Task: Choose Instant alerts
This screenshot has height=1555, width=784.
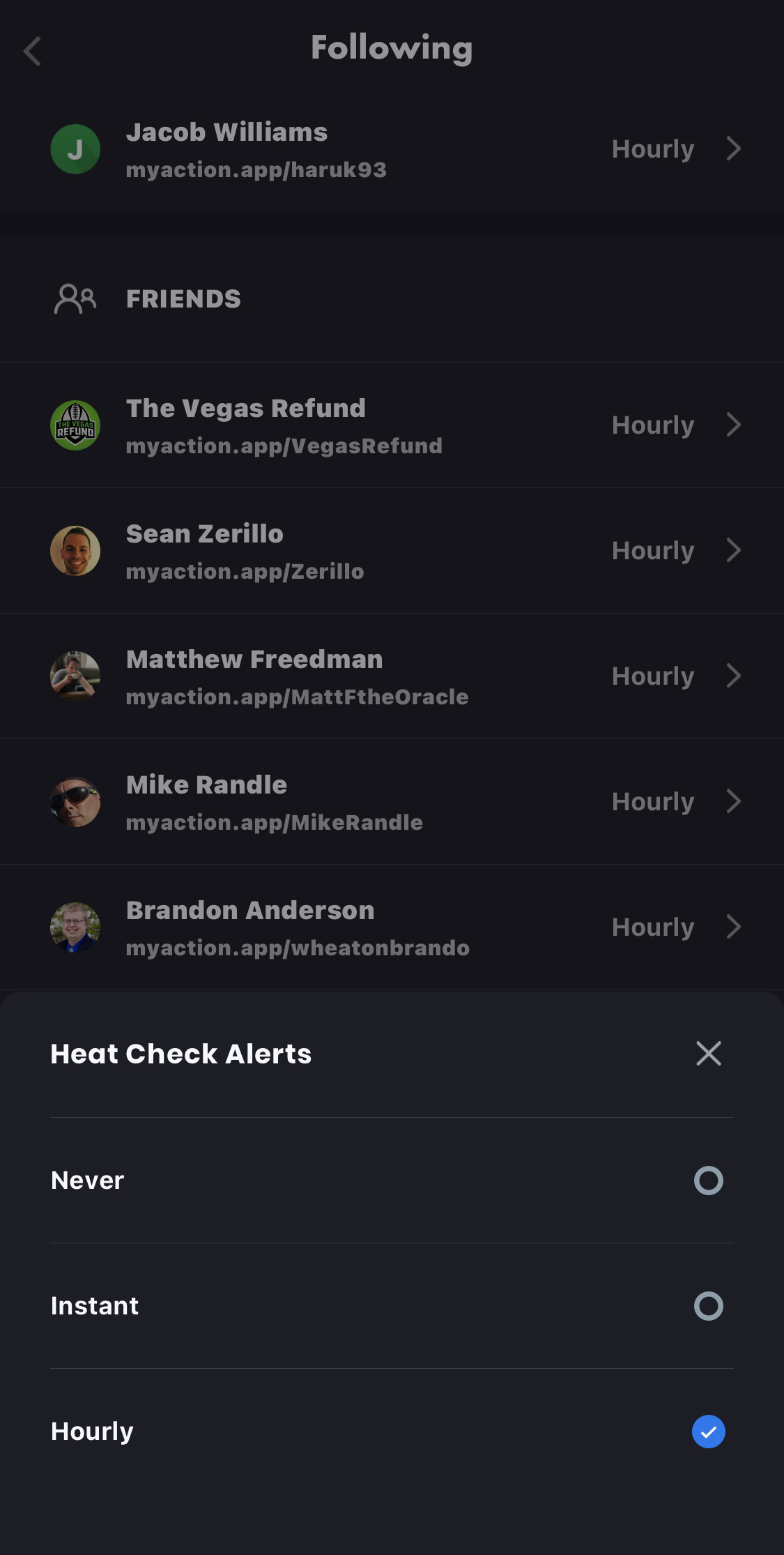Action: [x=708, y=1306]
